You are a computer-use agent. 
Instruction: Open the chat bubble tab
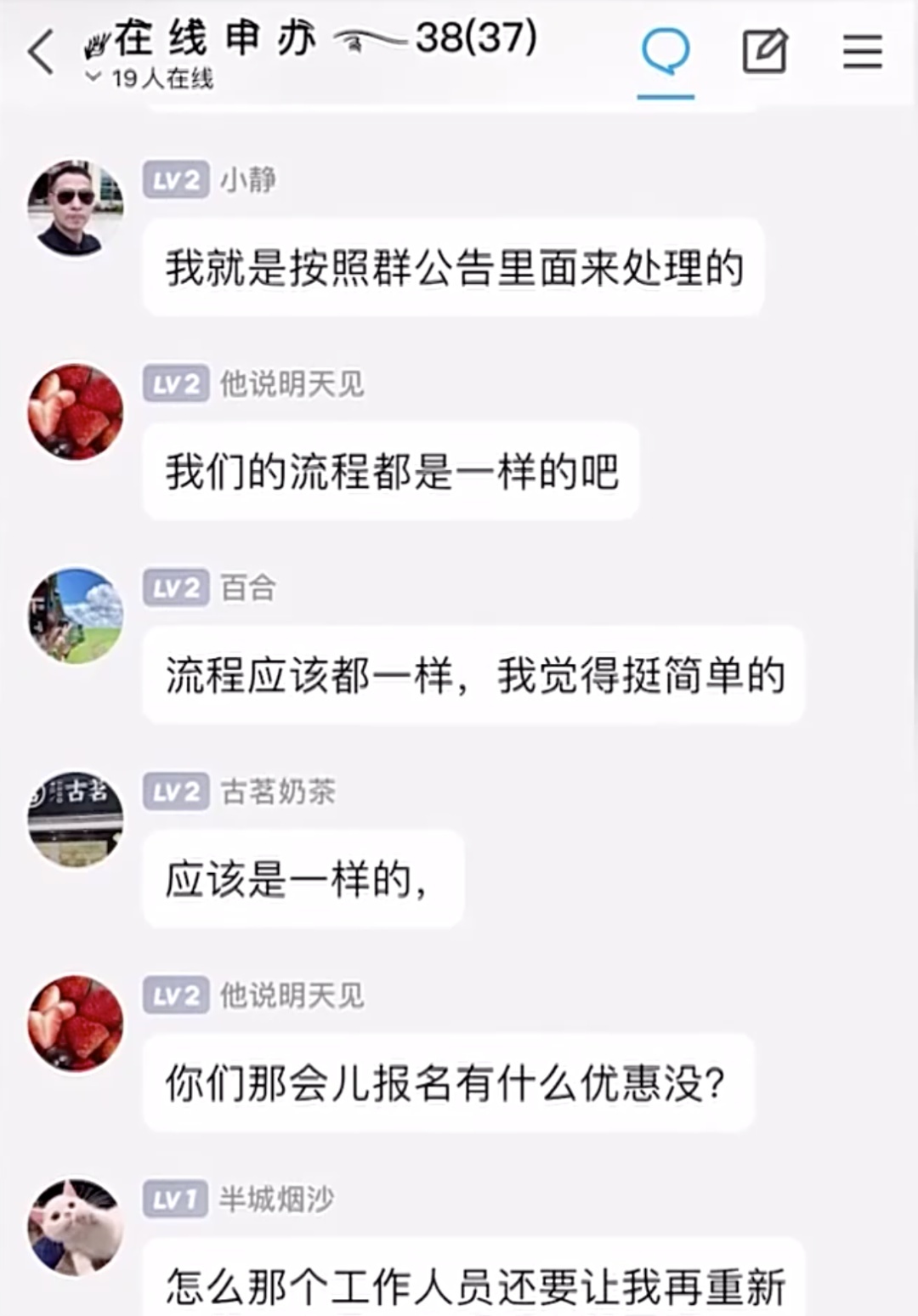click(666, 53)
